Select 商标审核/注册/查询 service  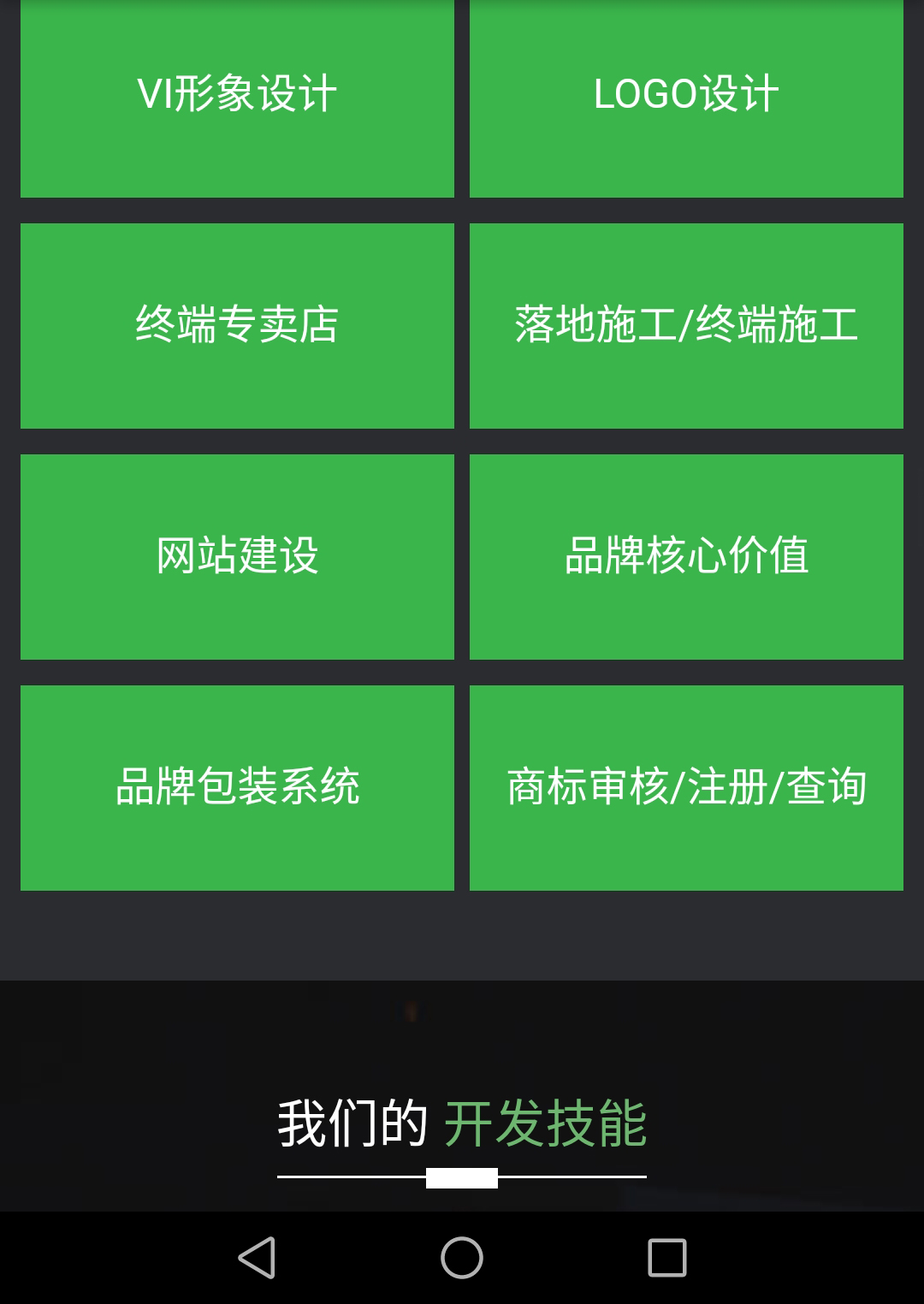(686, 788)
